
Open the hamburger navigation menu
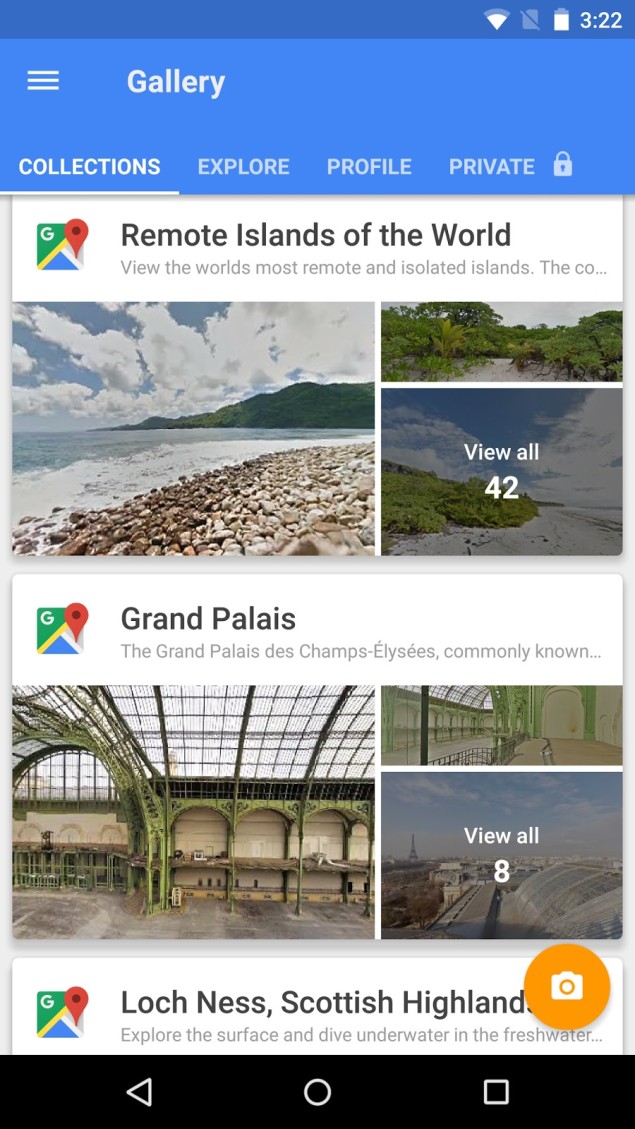pos(43,81)
